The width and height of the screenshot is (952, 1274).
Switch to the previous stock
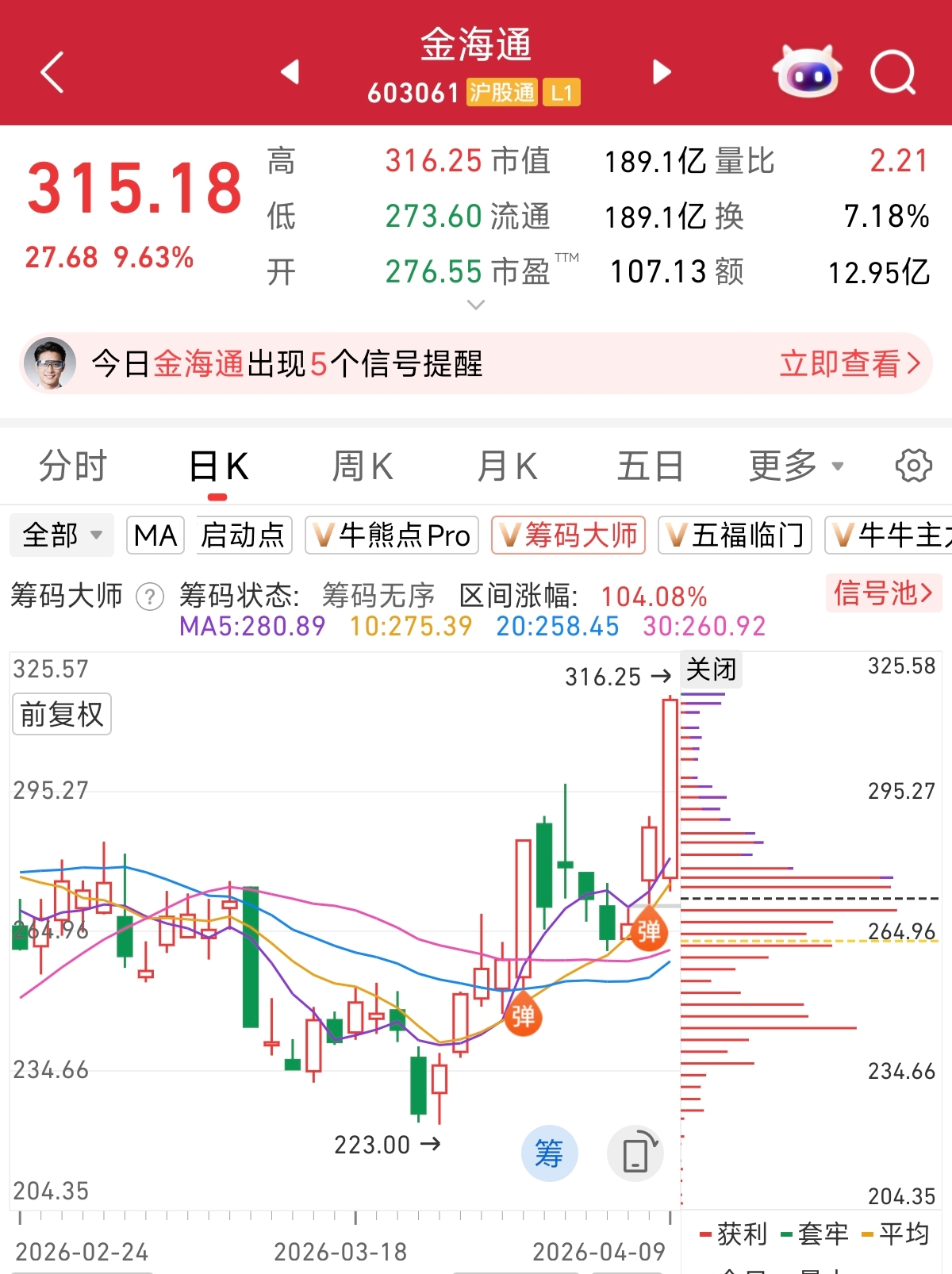(x=290, y=72)
